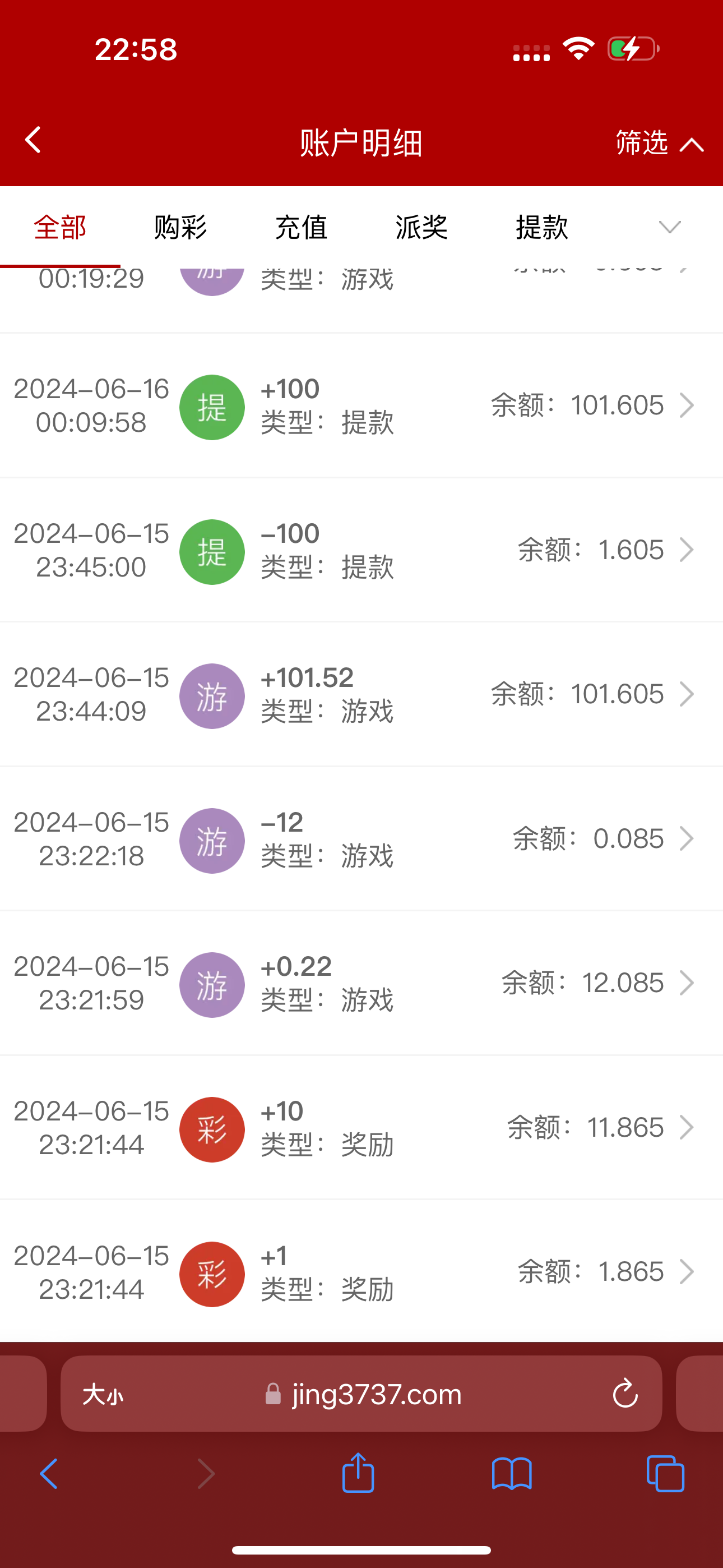The height and width of the screenshot is (1568, 723).
Task: Switch to the 提款 tab
Action: click(x=541, y=228)
